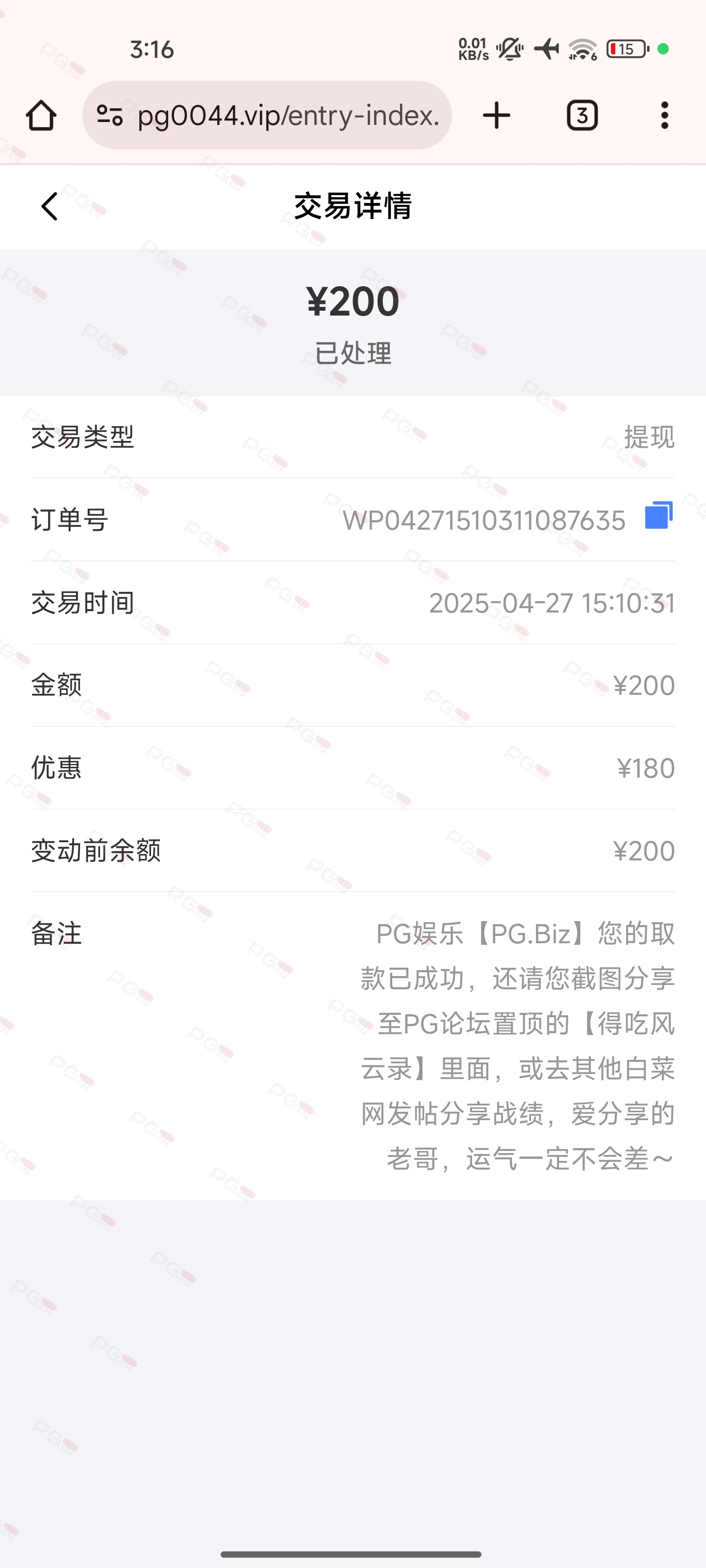The width and height of the screenshot is (706, 1568).
Task: Tap the pg0044.vip address bar
Action: (287, 115)
